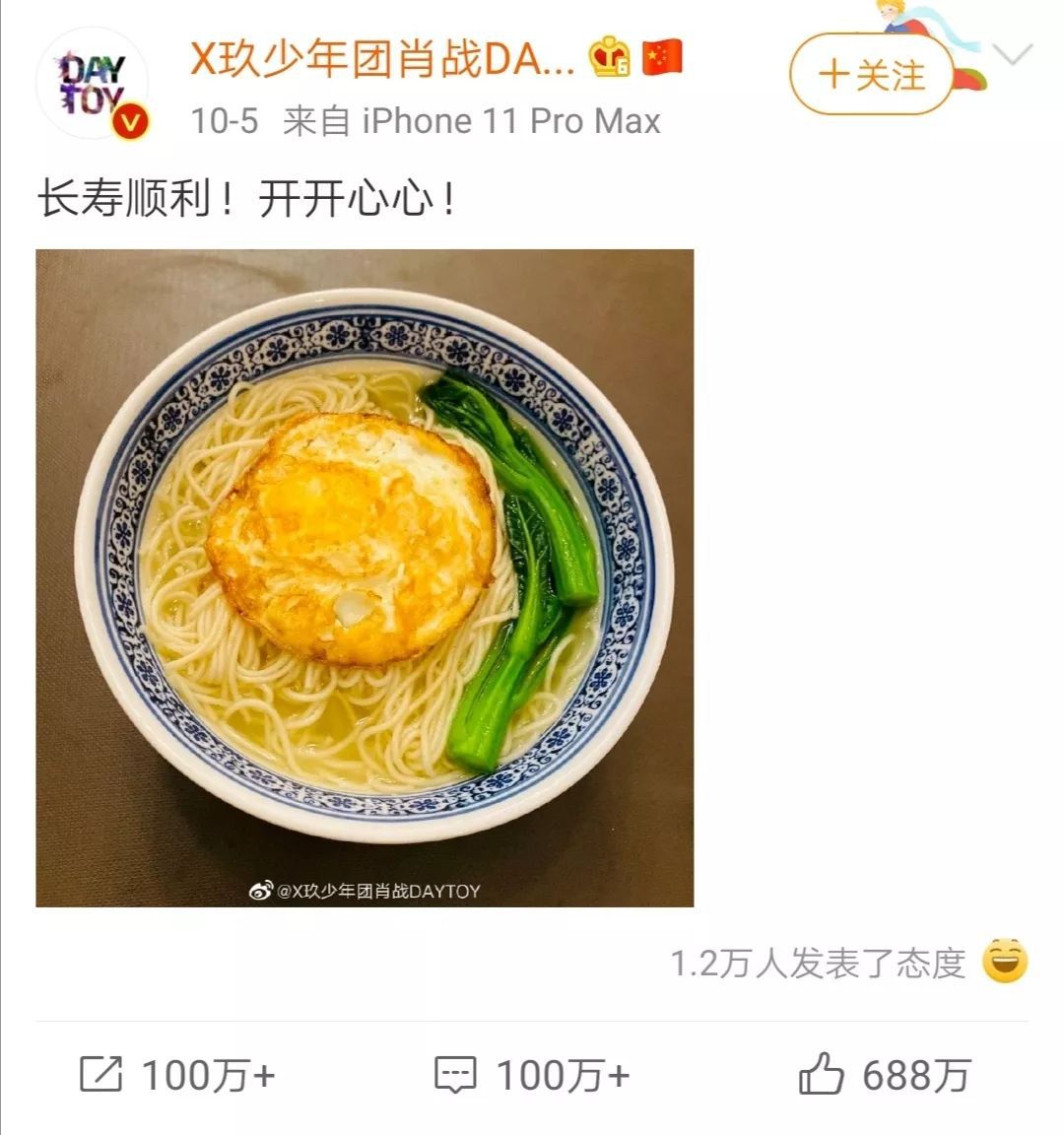Follow this account with 关注 button
The image size is (1064, 1135).
coord(871,75)
